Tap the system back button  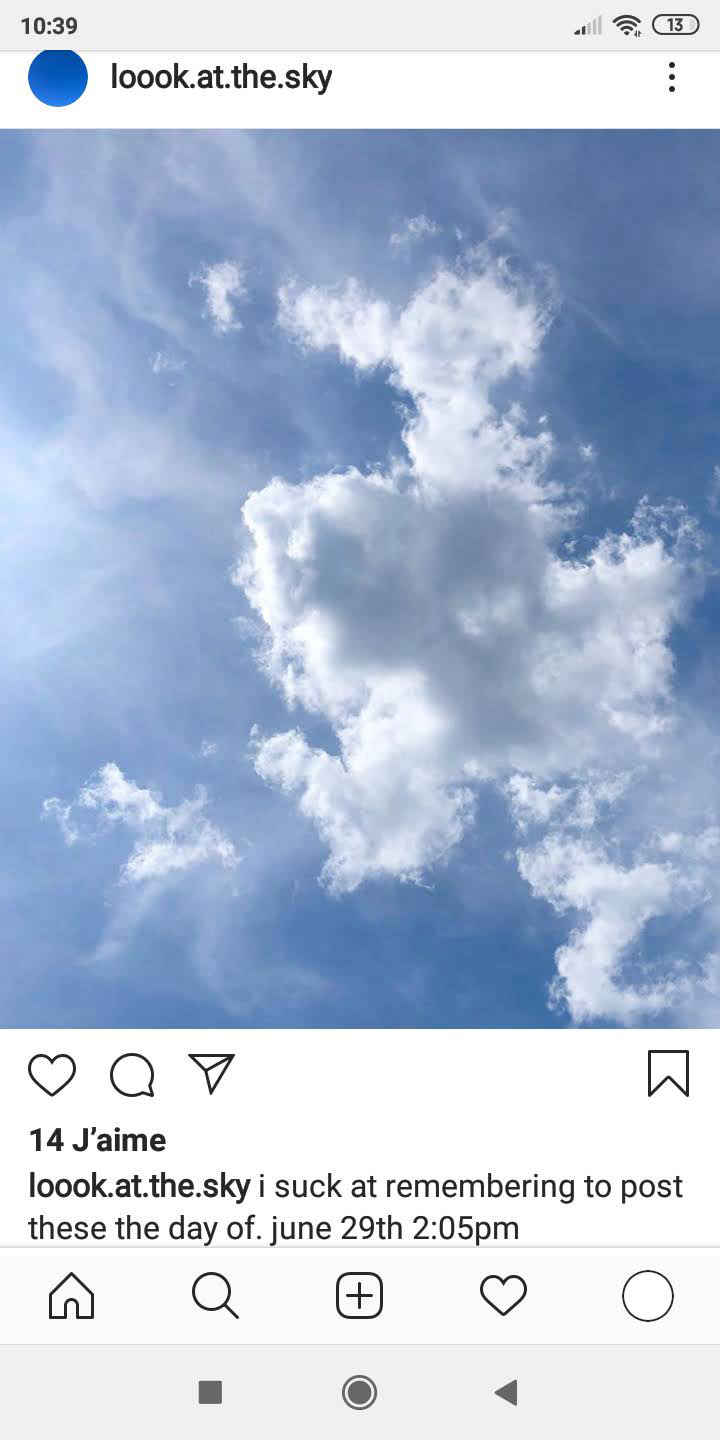click(x=506, y=1392)
